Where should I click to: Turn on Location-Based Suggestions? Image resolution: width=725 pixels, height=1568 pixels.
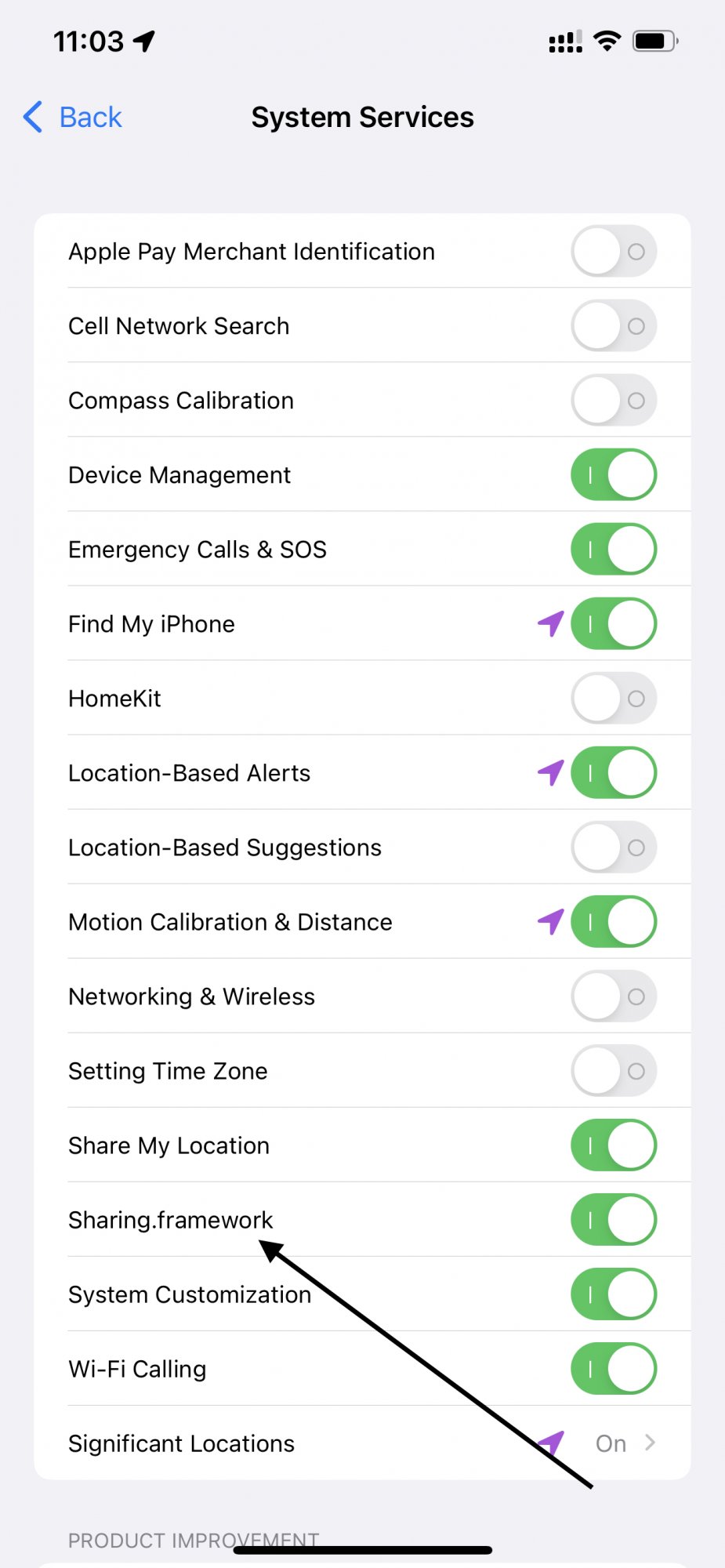[614, 848]
